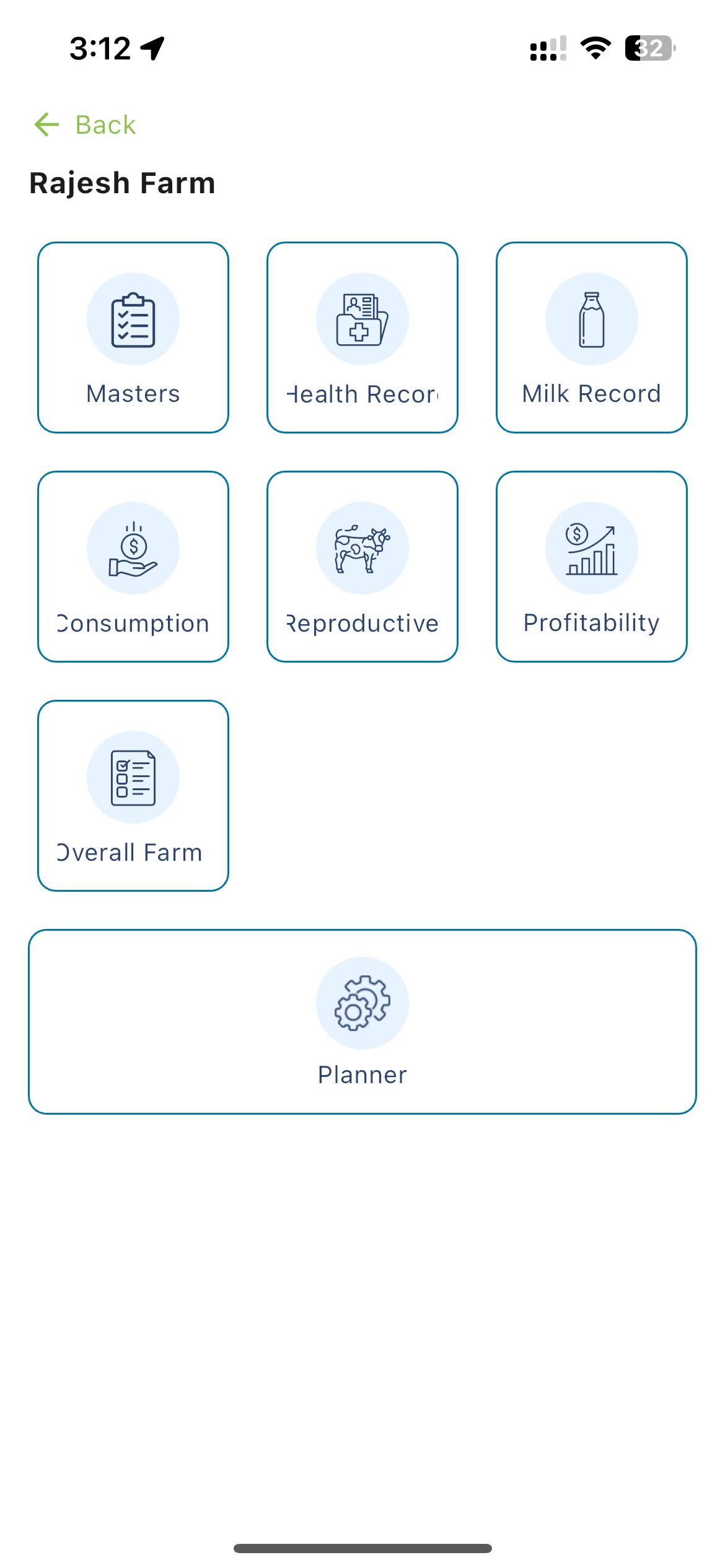Launch the Planner
This screenshot has width=725, height=1568.
click(x=362, y=1022)
